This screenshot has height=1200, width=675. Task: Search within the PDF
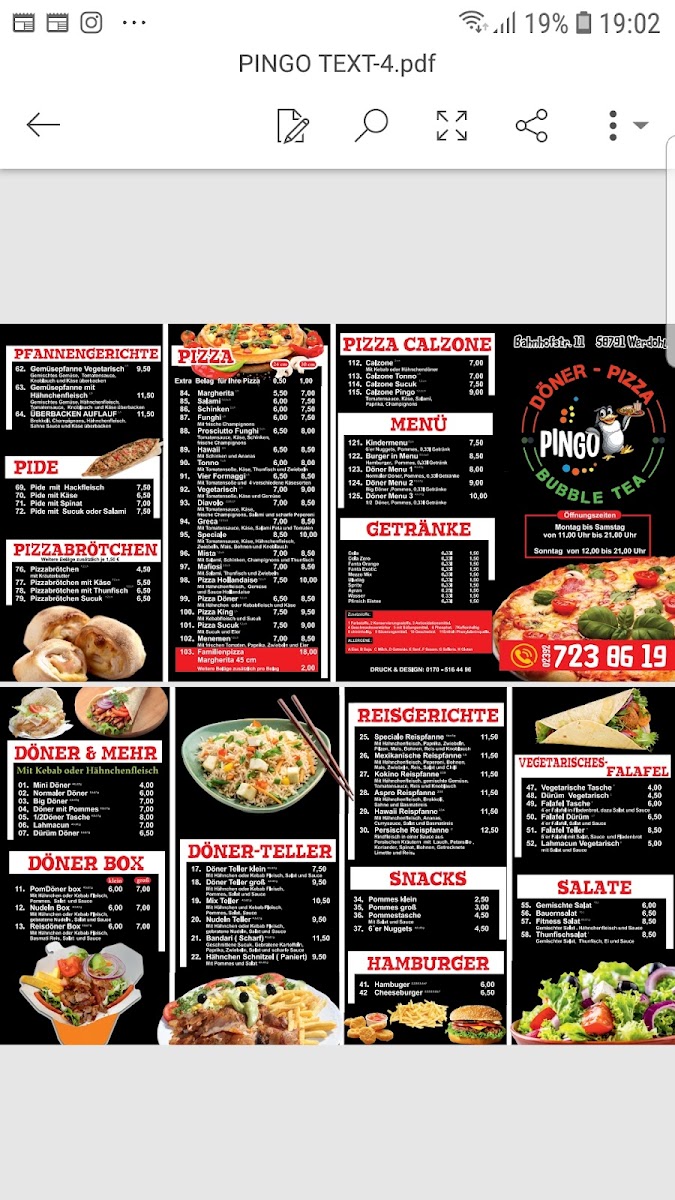[371, 125]
